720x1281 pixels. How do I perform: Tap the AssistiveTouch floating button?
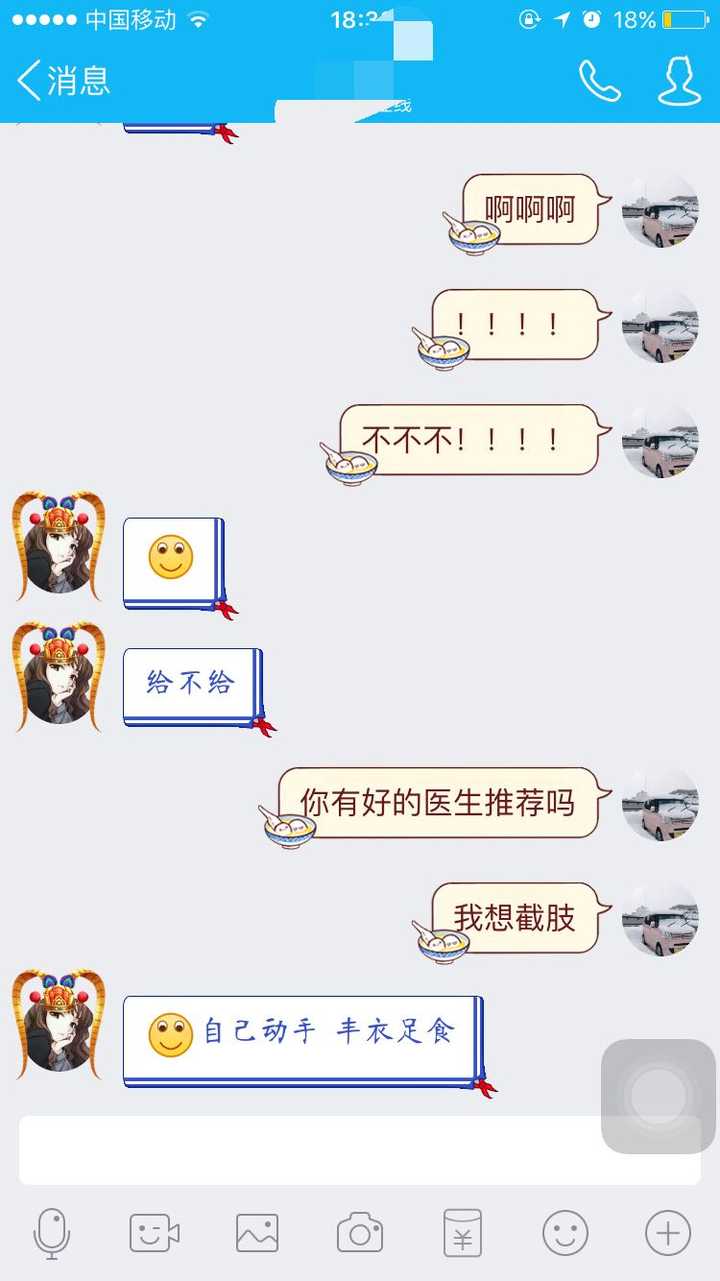pos(658,1096)
